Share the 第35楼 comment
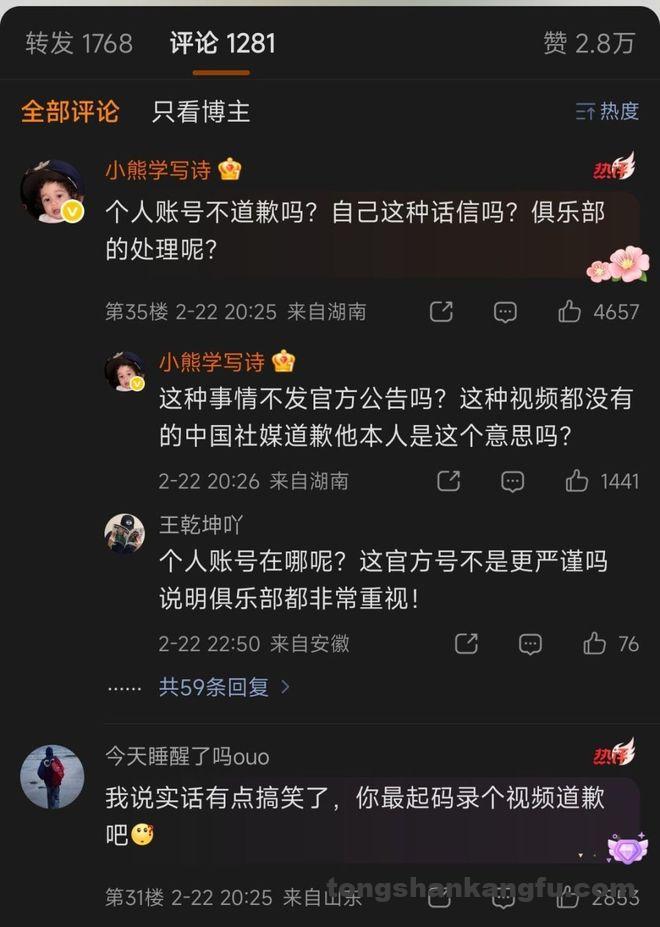Screen dimensions: 660x927 tap(441, 312)
